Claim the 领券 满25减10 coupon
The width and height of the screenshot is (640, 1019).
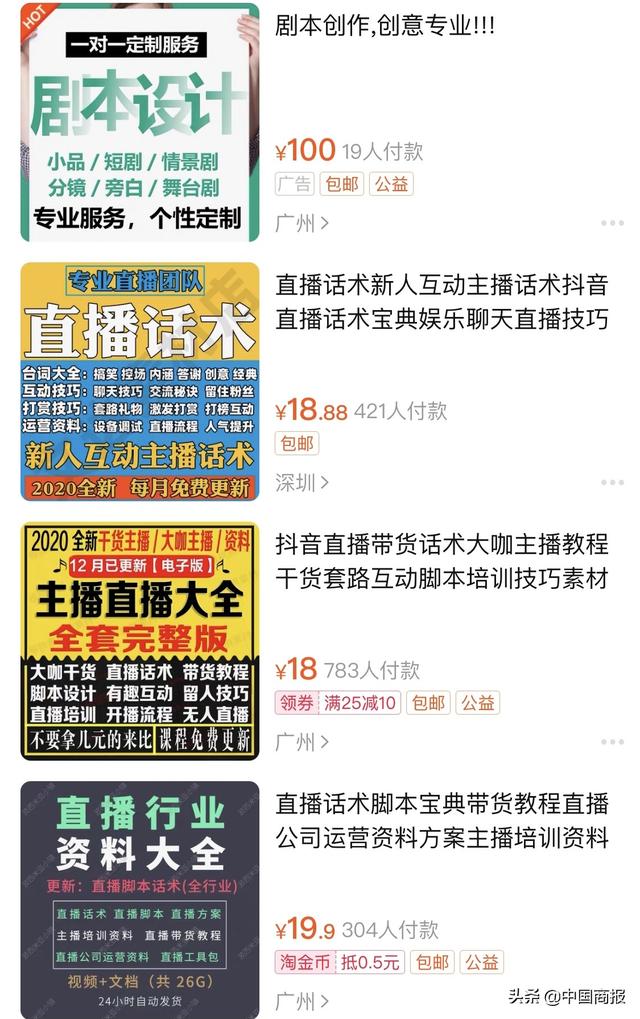(x=338, y=703)
